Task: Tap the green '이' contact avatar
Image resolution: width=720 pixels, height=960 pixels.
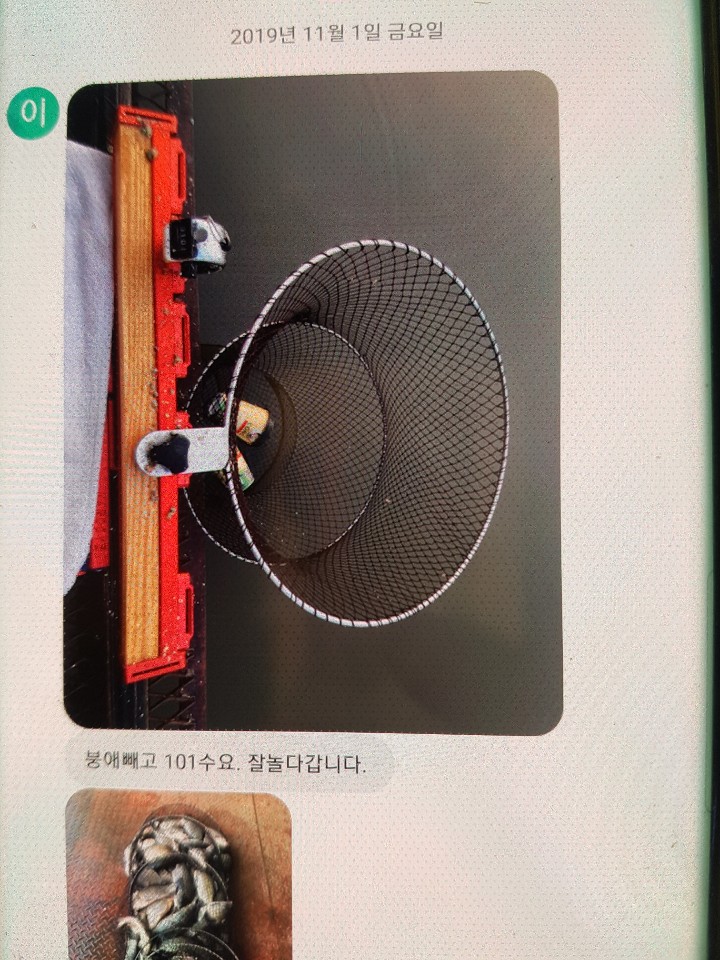Action: click(33, 113)
